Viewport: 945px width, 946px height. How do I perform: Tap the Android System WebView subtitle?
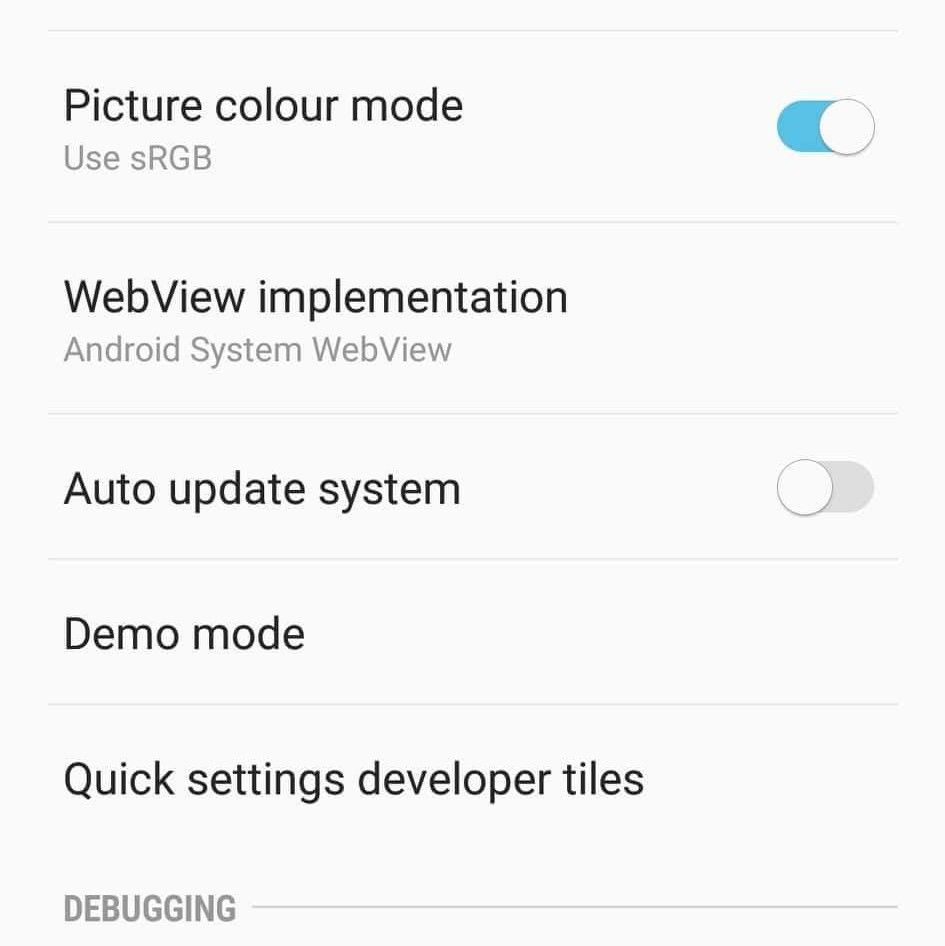click(258, 349)
